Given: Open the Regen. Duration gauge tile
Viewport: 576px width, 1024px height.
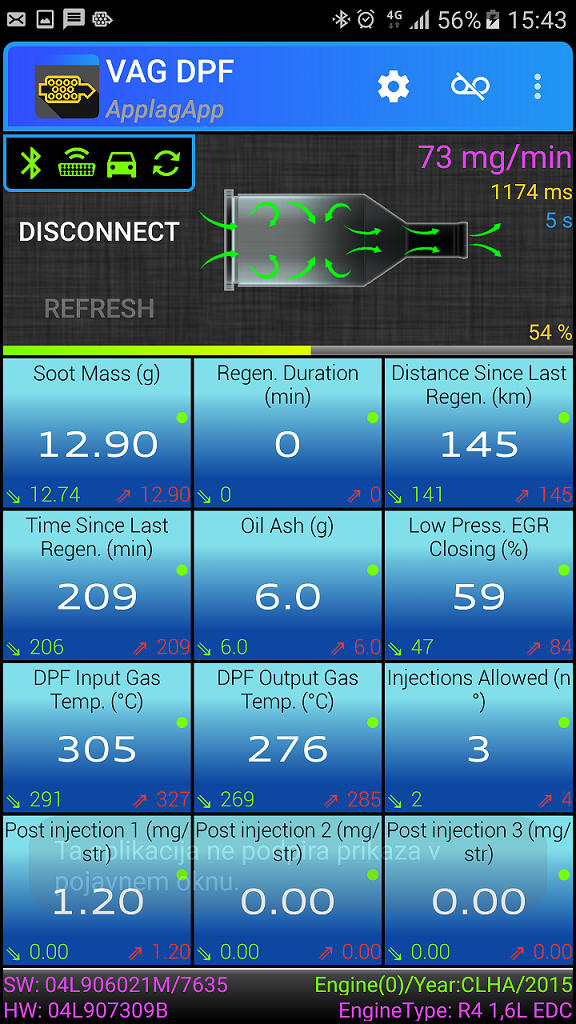Looking at the screenshot, I should [288, 433].
